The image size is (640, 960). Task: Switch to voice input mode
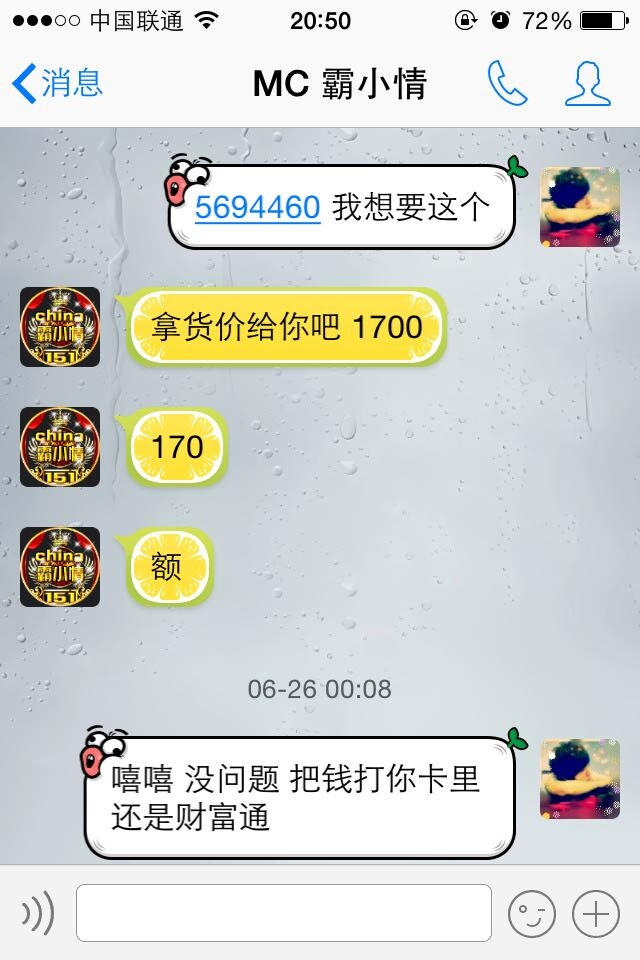click(38, 913)
